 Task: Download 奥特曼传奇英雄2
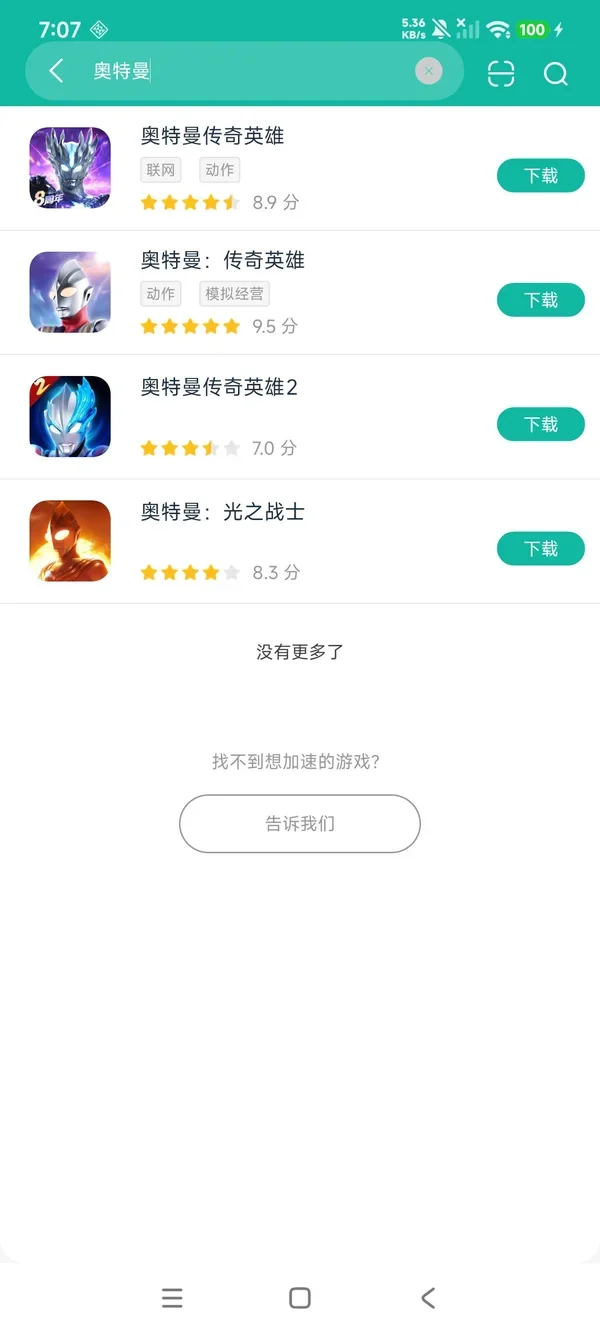(x=541, y=425)
